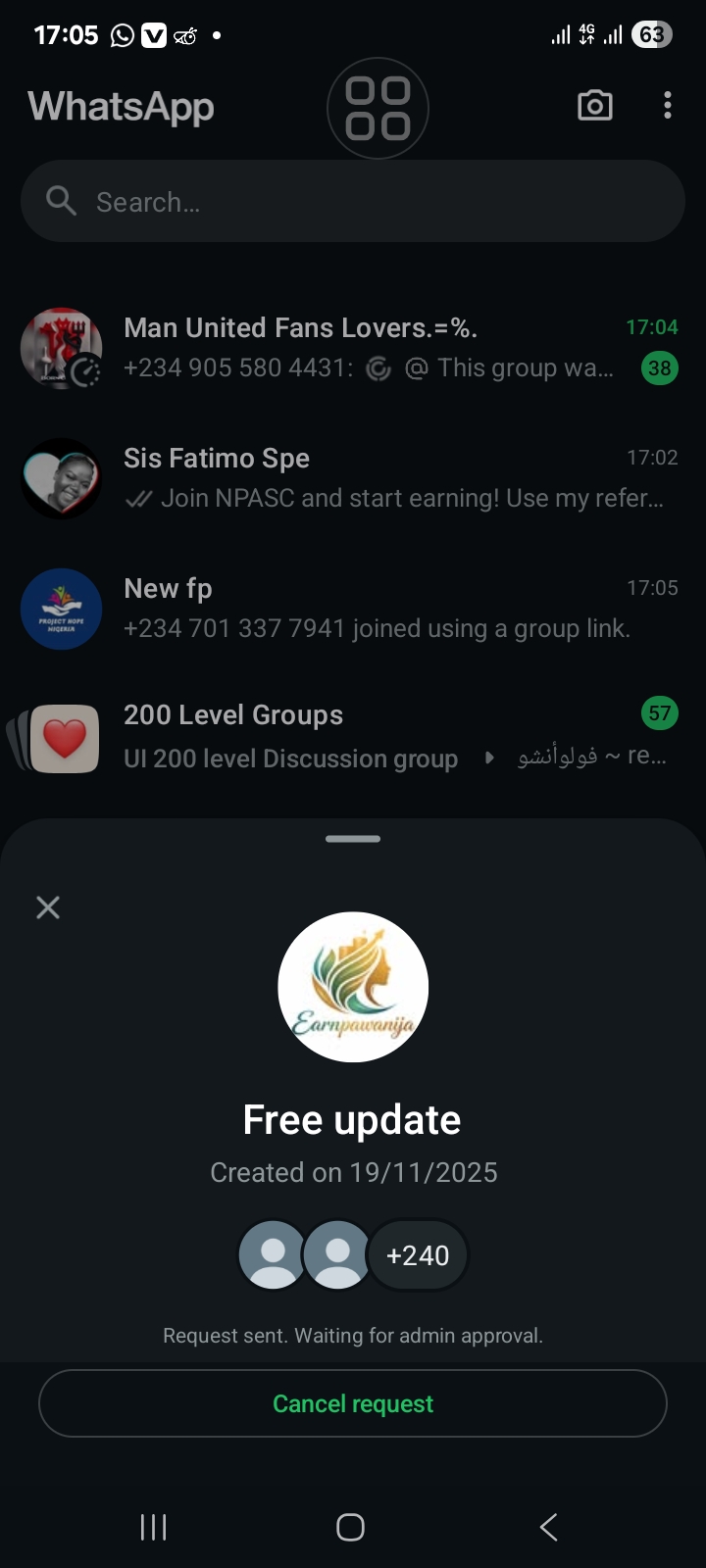Tap the Search field
Screen dimensions: 706x1568
(x=353, y=202)
